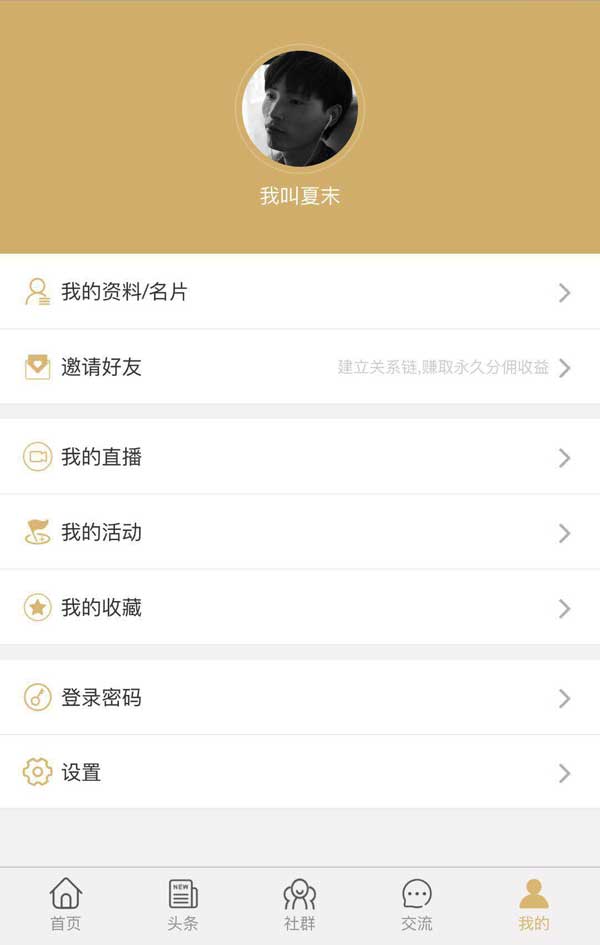Screen dimensions: 600x945
Task: Switch to the 头条 headlines tab
Action: point(183,905)
